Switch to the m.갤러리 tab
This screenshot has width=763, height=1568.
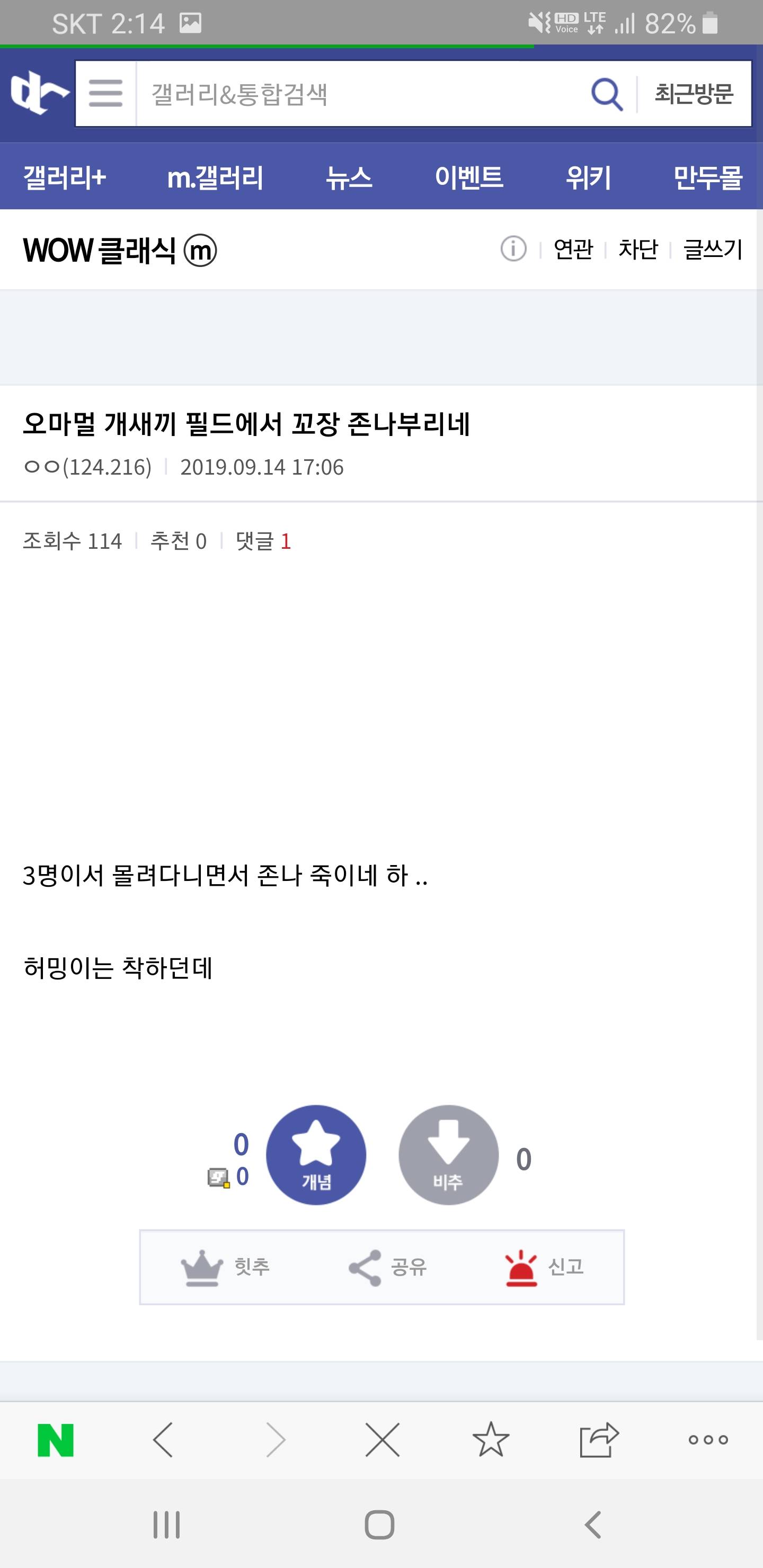(x=215, y=177)
